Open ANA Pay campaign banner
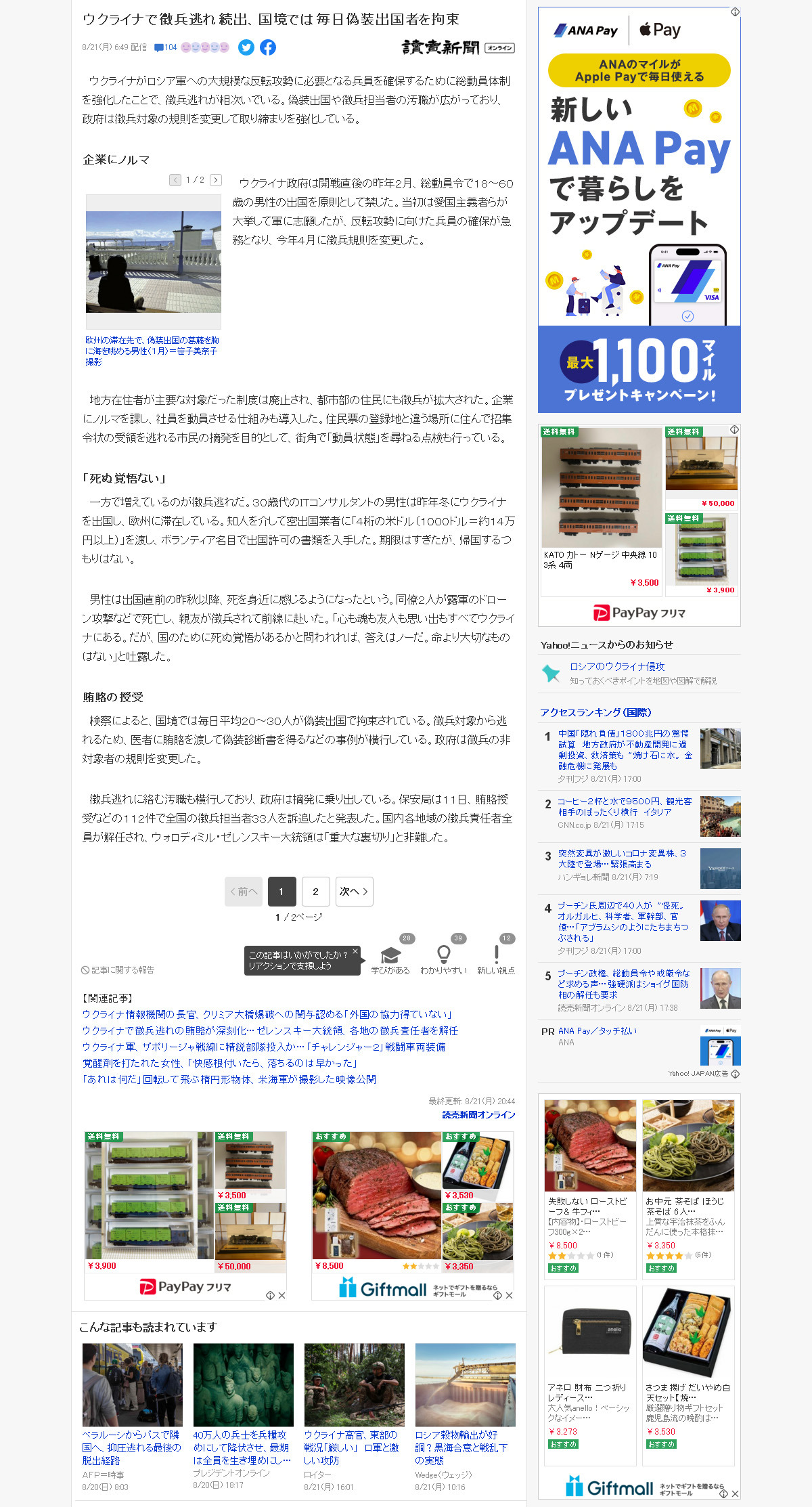The width and height of the screenshot is (812, 1507). (639, 210)
